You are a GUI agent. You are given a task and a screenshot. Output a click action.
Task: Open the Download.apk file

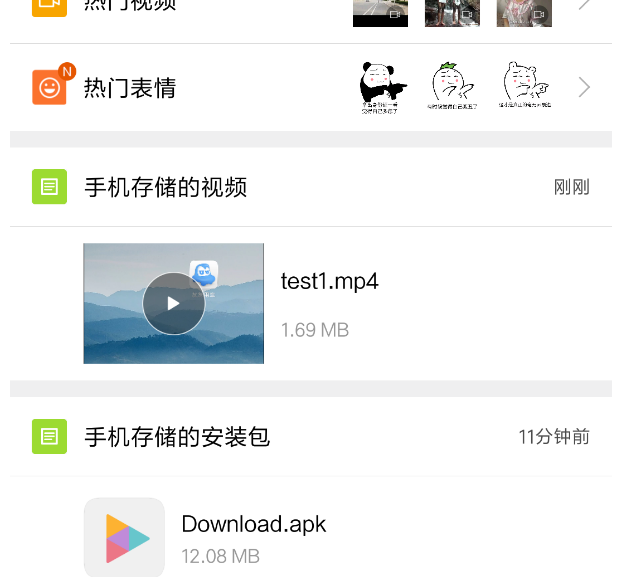pyautogui.click(x=254, y=524)
